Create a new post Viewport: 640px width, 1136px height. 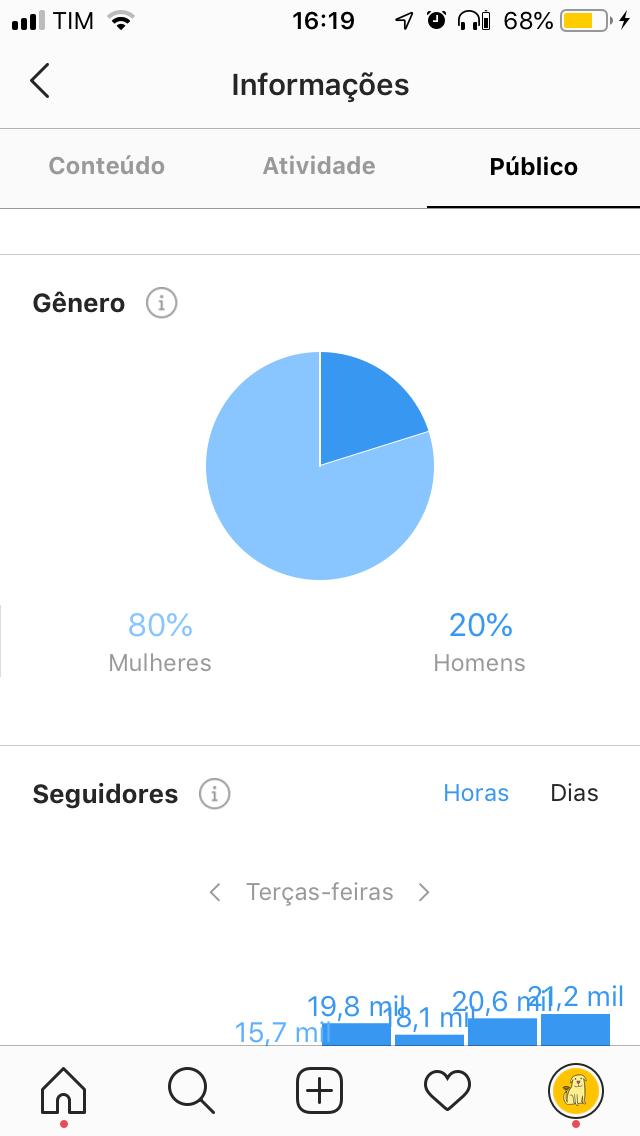coord(320,1090)
